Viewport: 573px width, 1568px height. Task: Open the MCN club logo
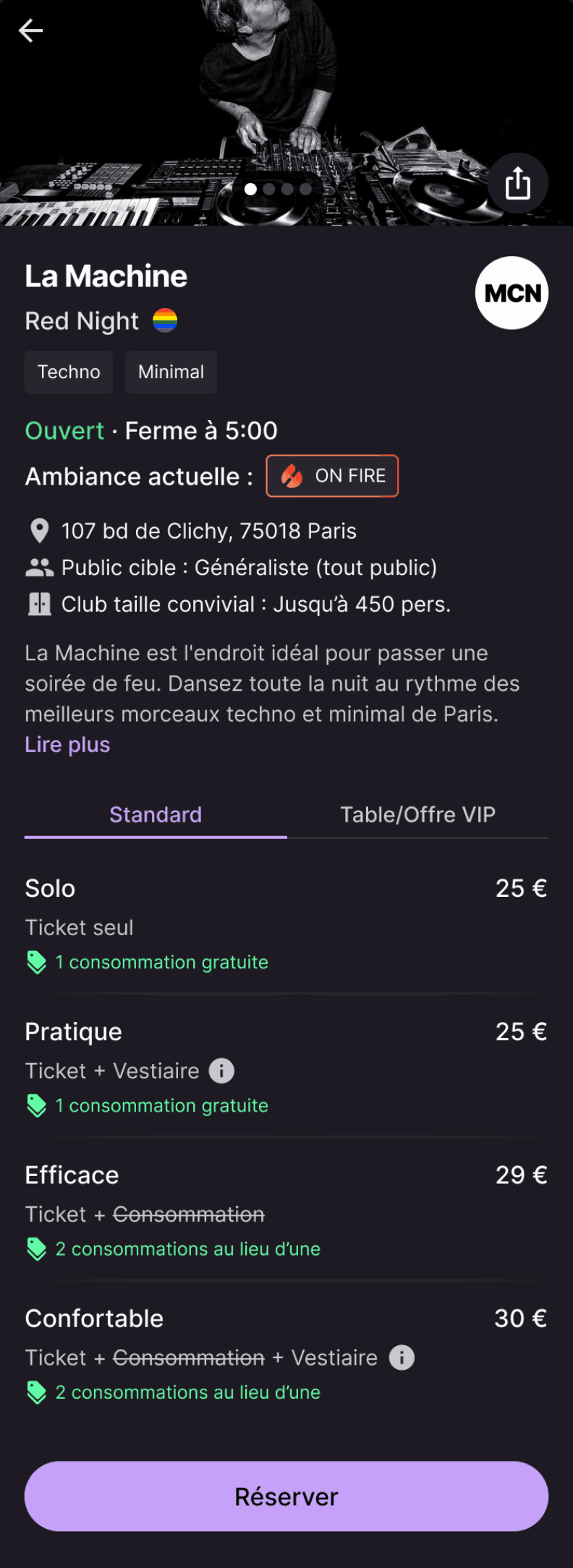point(512,293)
